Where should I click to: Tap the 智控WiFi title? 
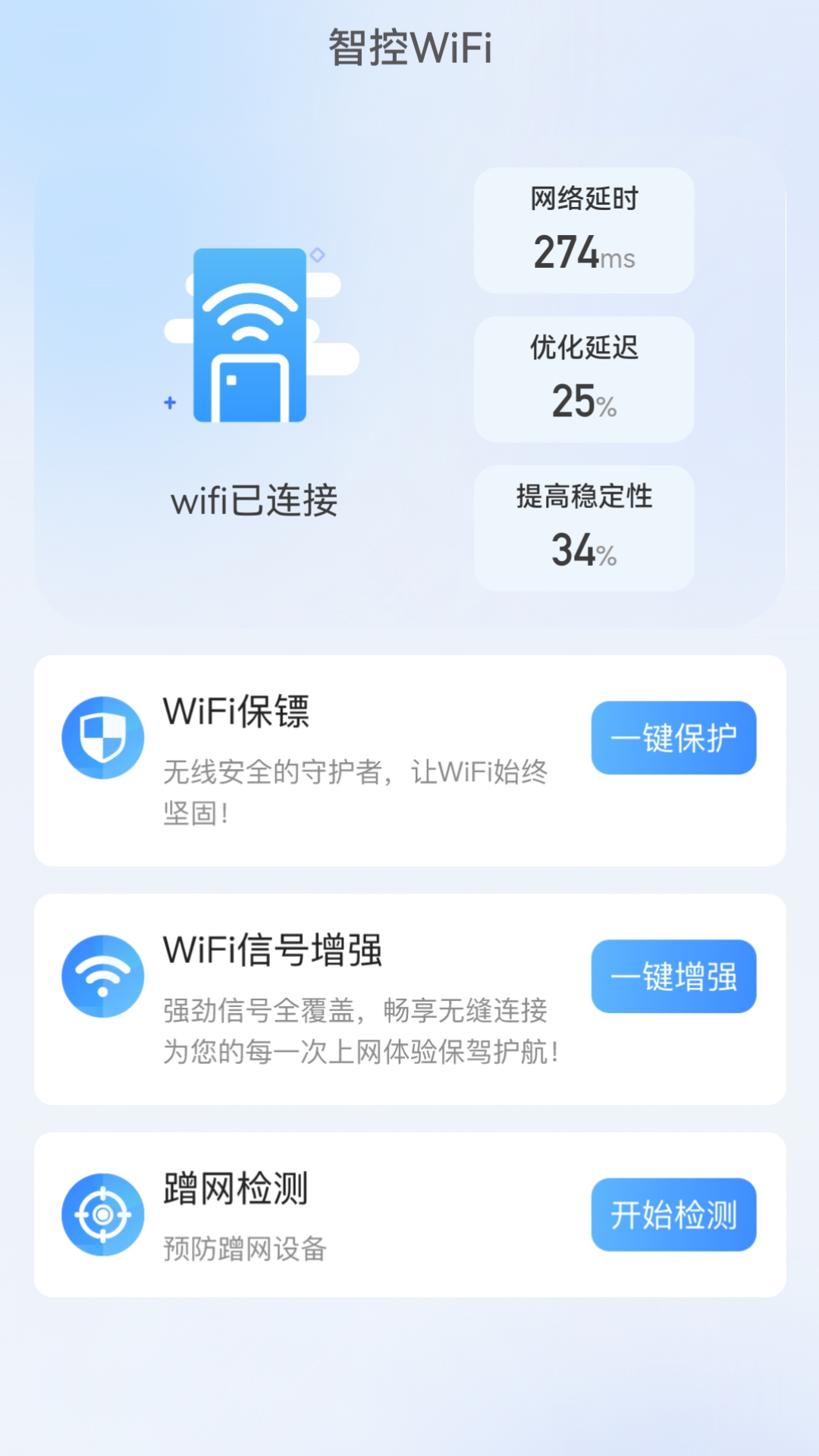click(409, 47)
